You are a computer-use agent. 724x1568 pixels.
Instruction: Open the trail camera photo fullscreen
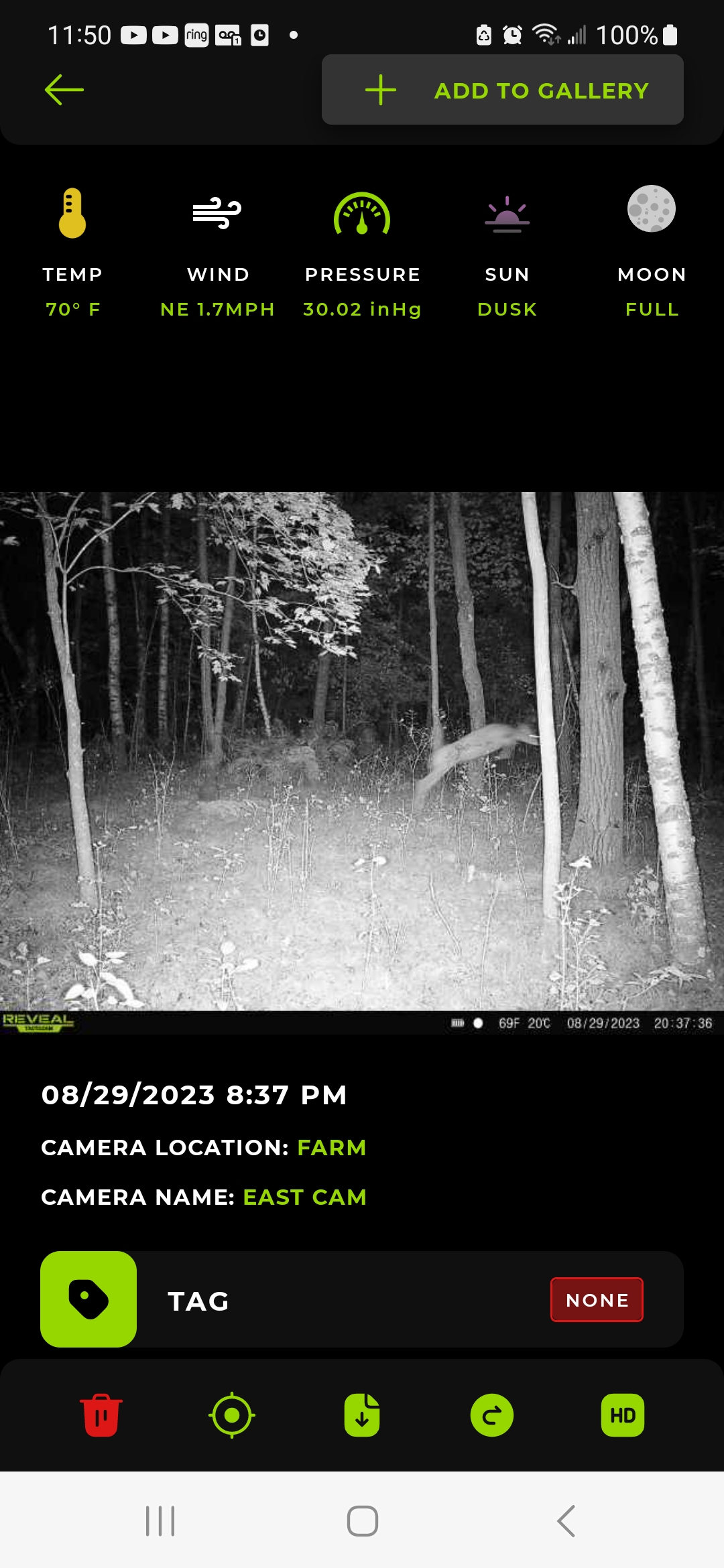point(362,763)
